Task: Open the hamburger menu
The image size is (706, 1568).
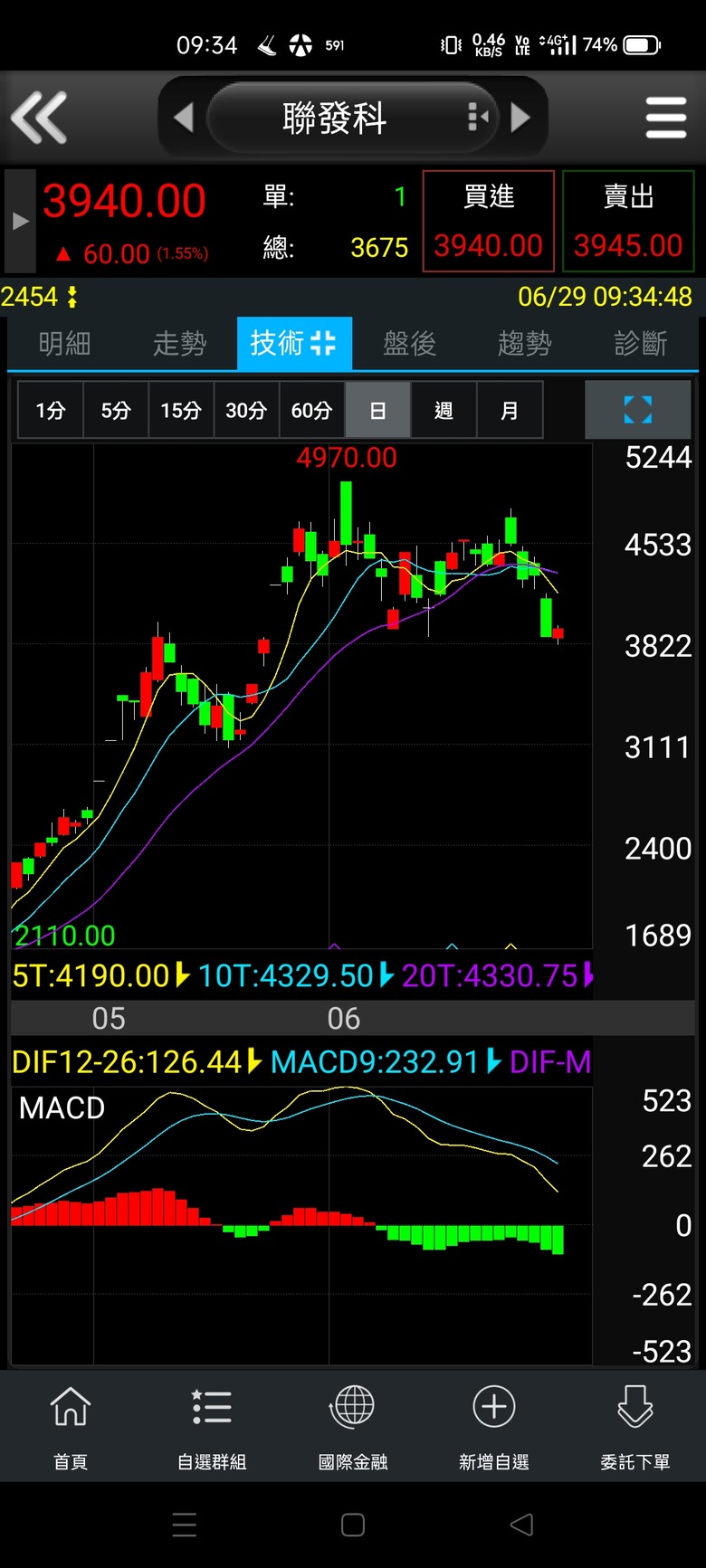Action: 666,118
